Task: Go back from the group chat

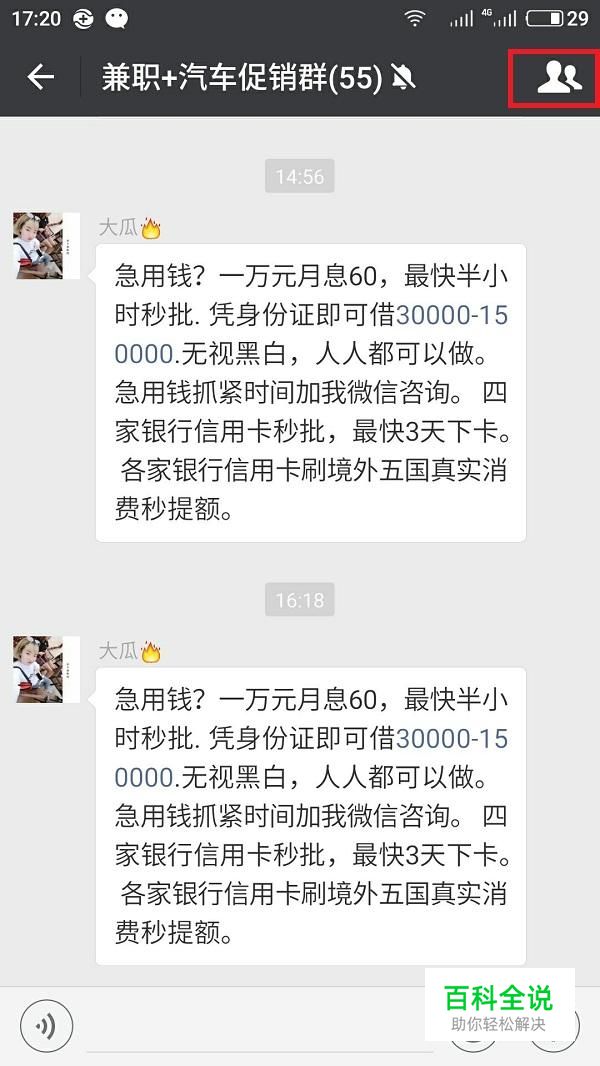Action: pyautogui.click(x=41, y=77)
